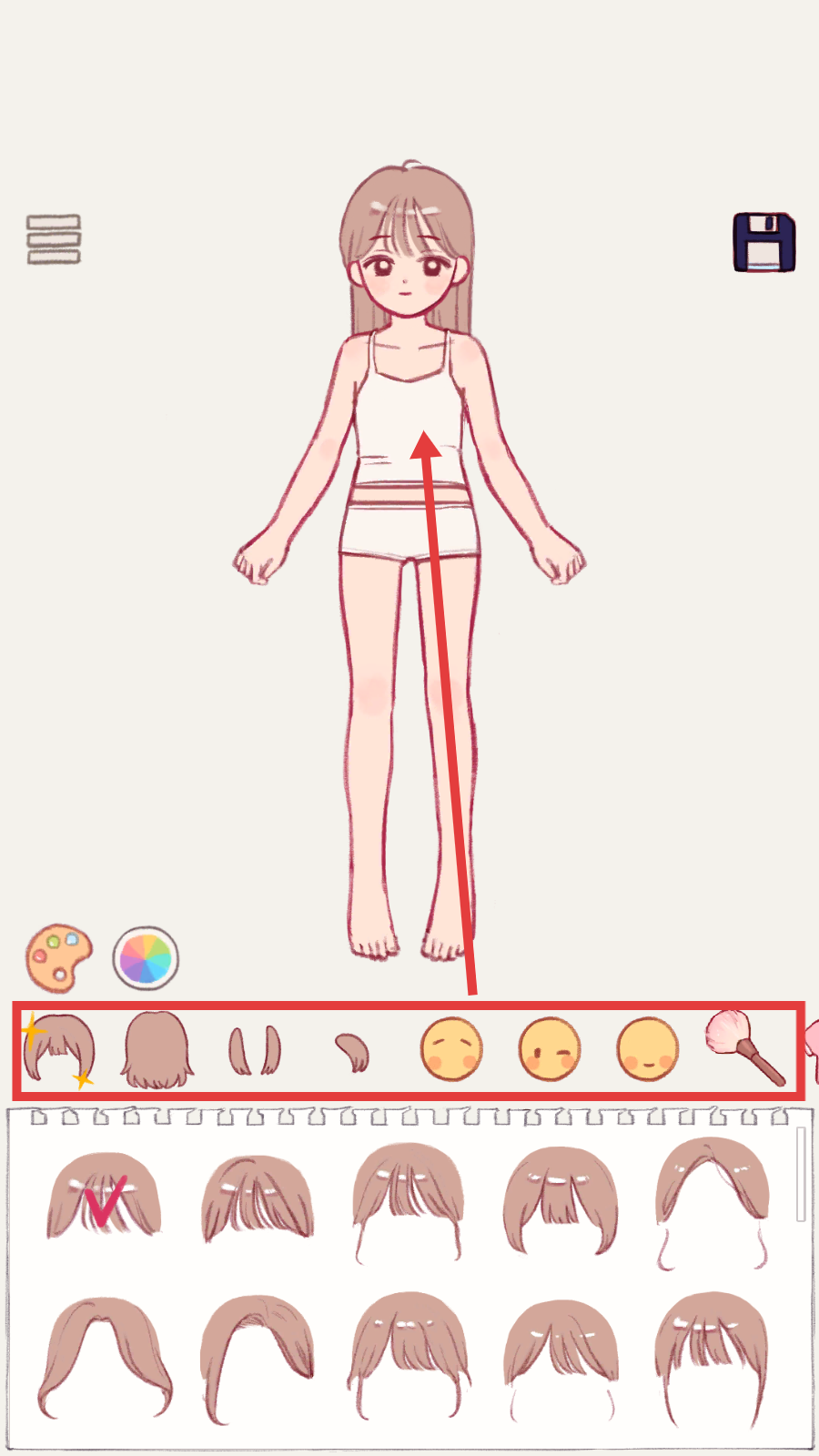Open the paint palette tool
819x1456 pixels.
pos(59,958)
